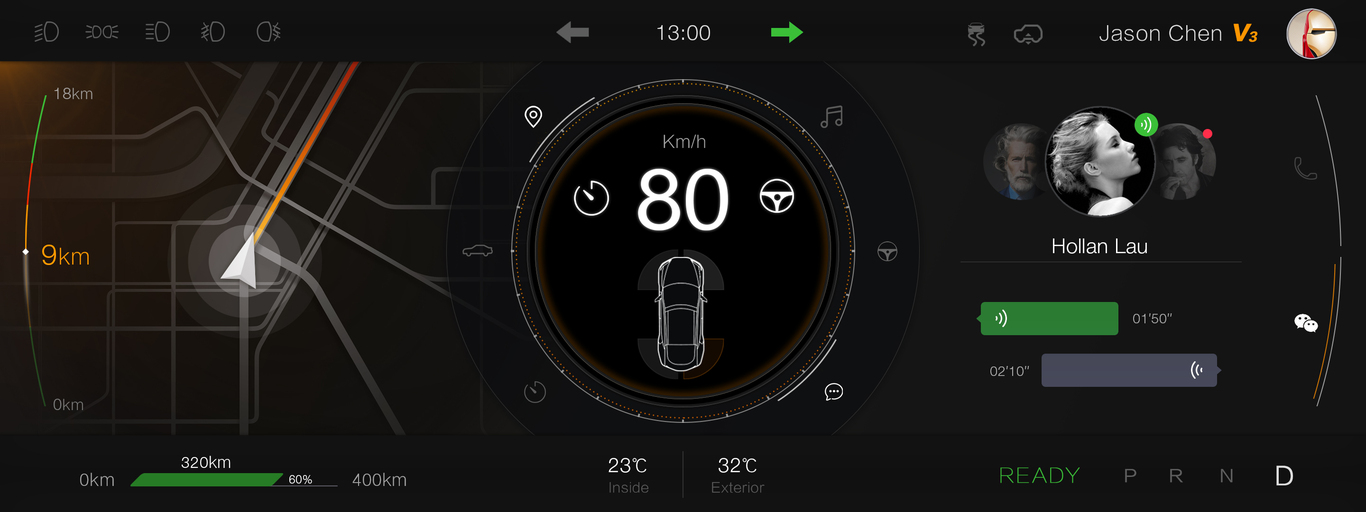
Task: Shift to gear N
Action: tap(1226, 476)
